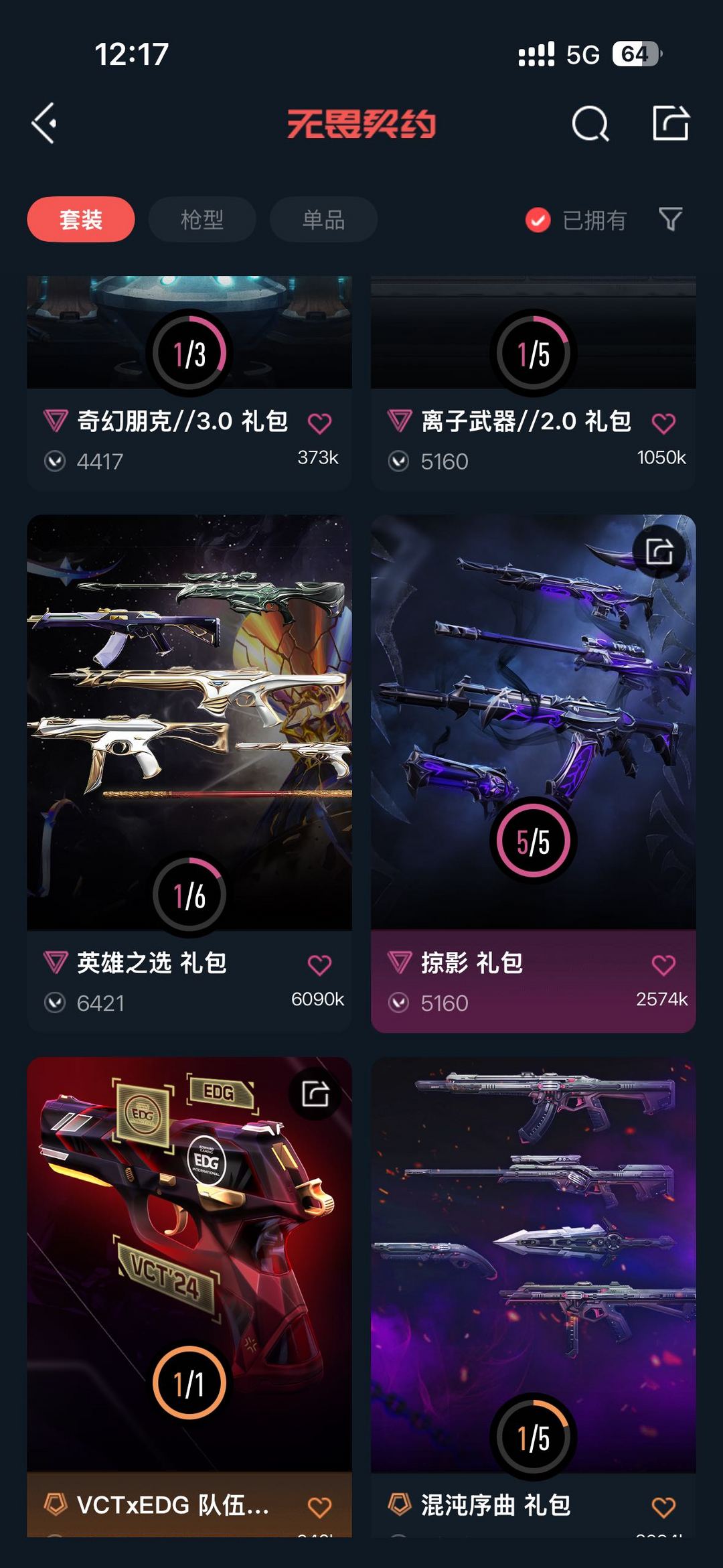The image size is (723, 1568).
Task: Tap the back arrow to return
Action: coord(43,124)
